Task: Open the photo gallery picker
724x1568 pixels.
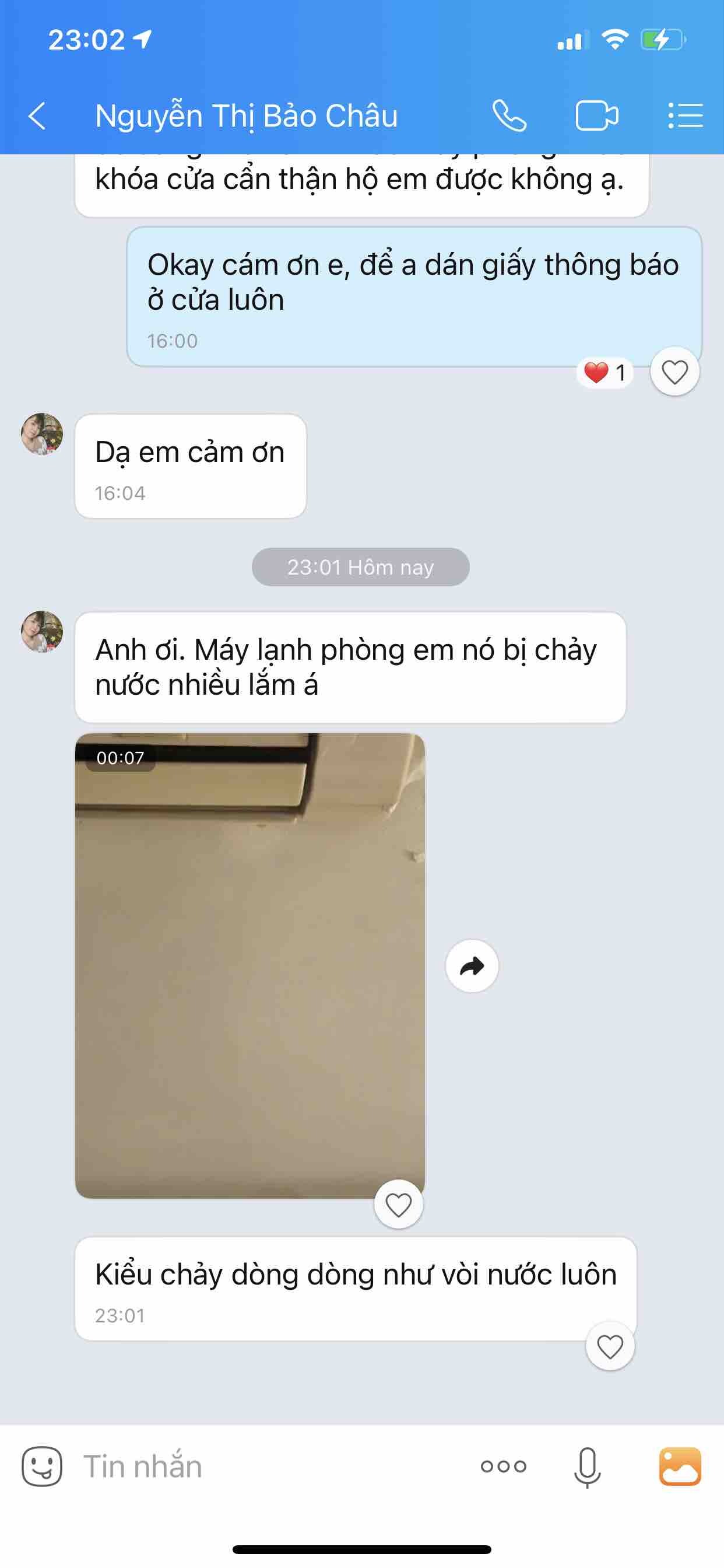Action: (x=680, y=1467)
